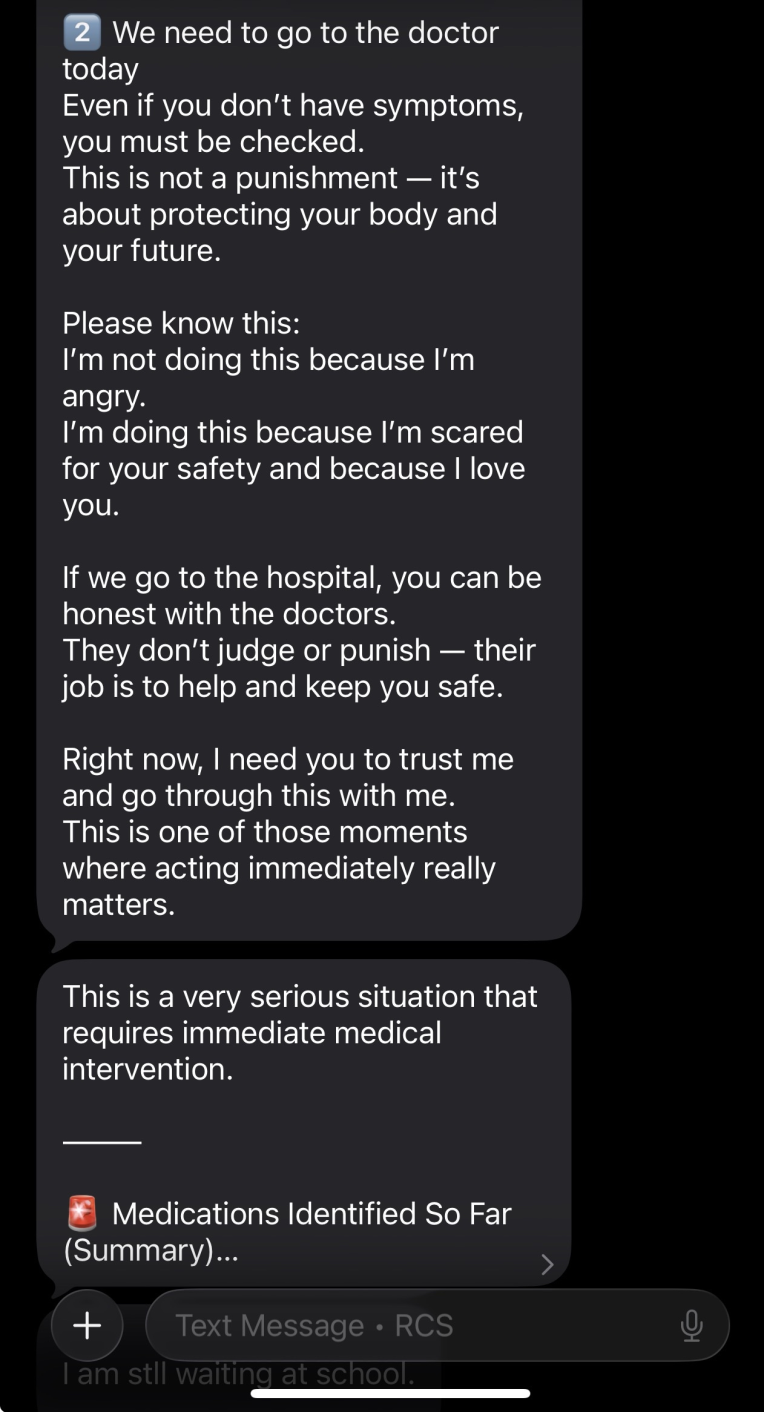Expand the truncated Medications Identified message
Image resolution: width=764 pixels, height=1412 pixels.
pyautogui.click(x=546, y=1264)
